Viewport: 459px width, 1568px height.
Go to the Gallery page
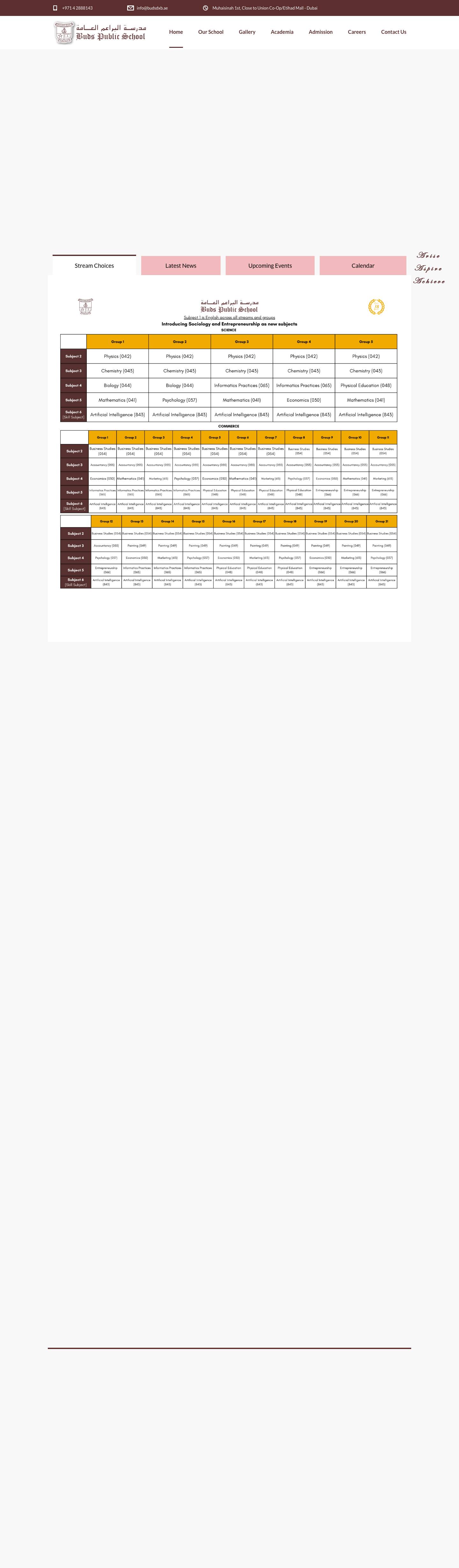click(x=246, y=32)
